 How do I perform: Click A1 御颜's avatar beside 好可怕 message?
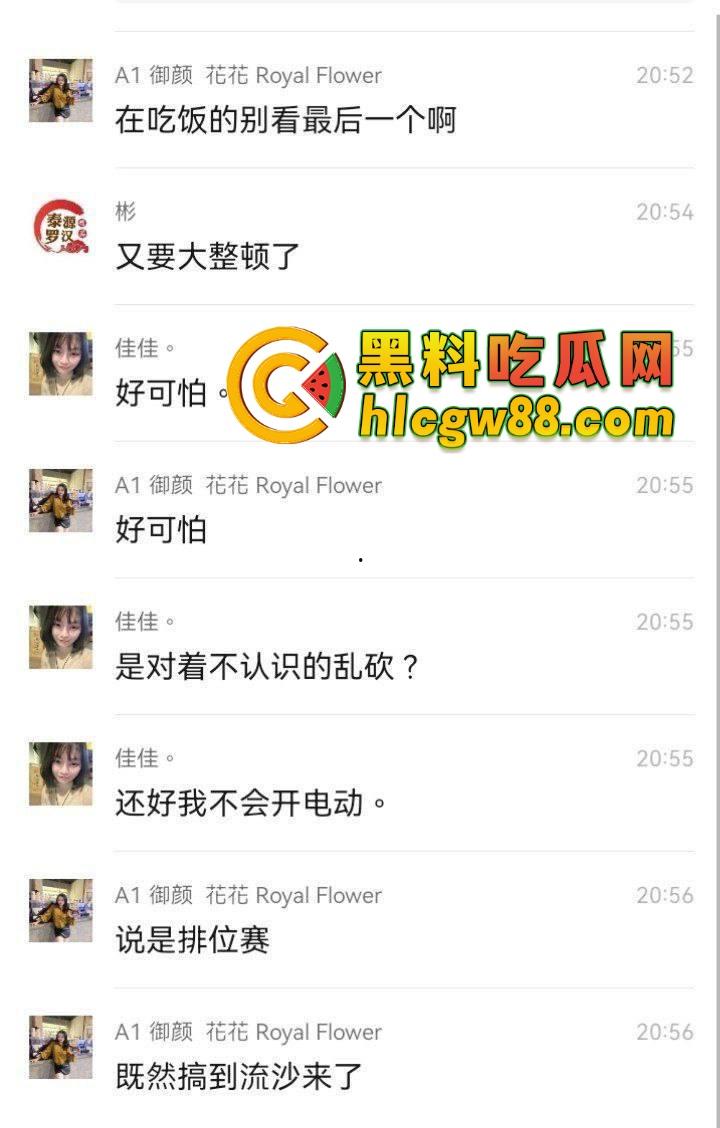click(59, 502)
